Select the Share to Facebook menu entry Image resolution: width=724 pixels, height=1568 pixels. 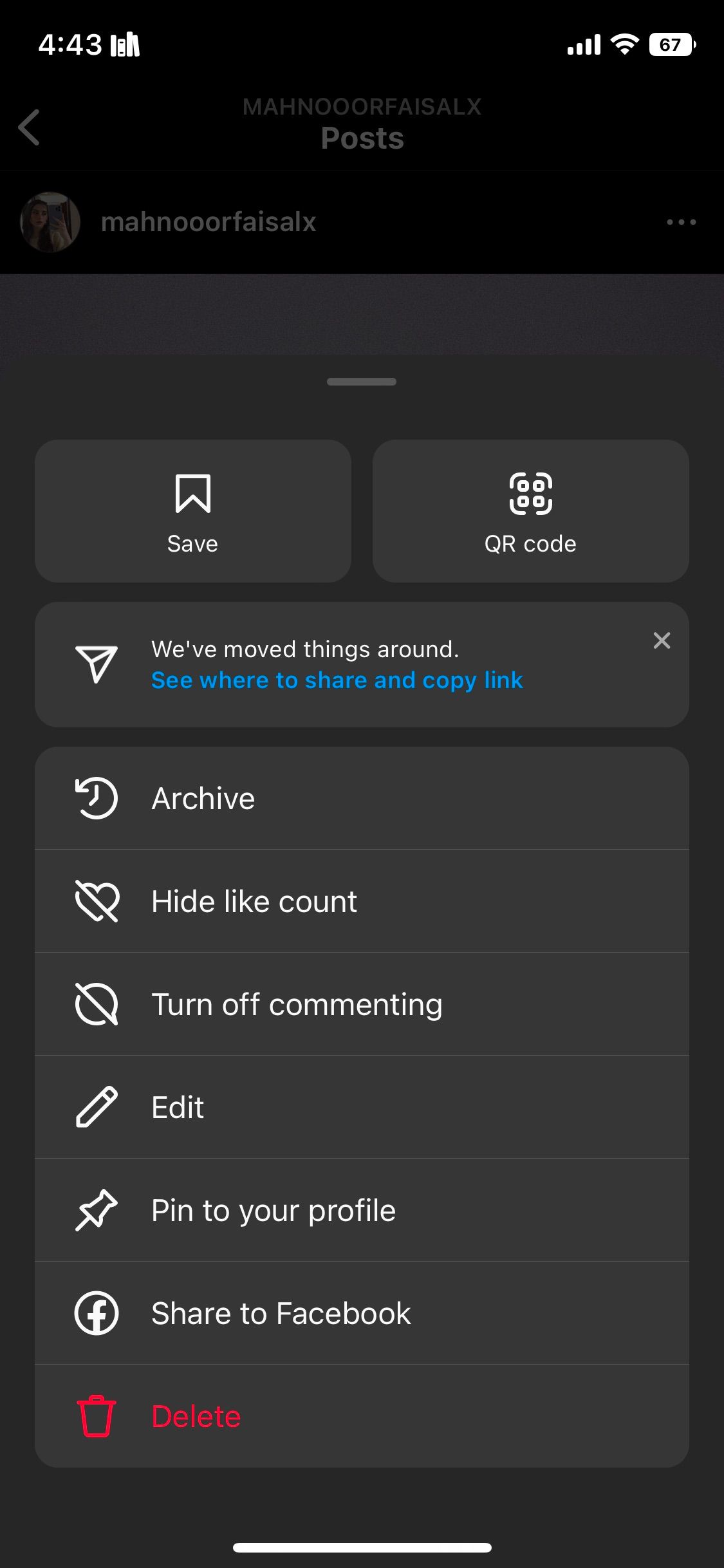[x=281, y=1312]
